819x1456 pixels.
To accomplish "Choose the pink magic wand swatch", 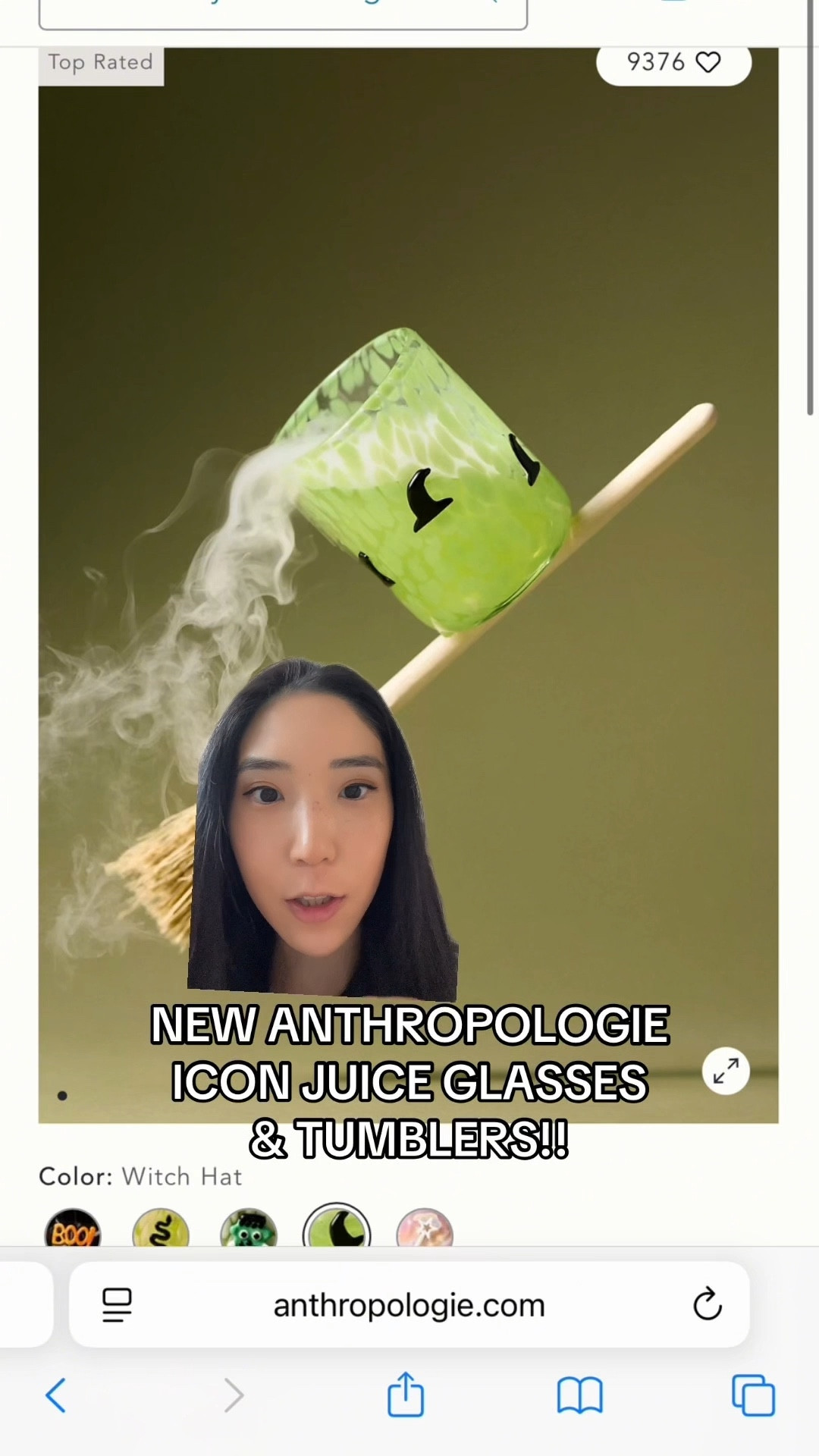I will click(x=425, y=1230).
